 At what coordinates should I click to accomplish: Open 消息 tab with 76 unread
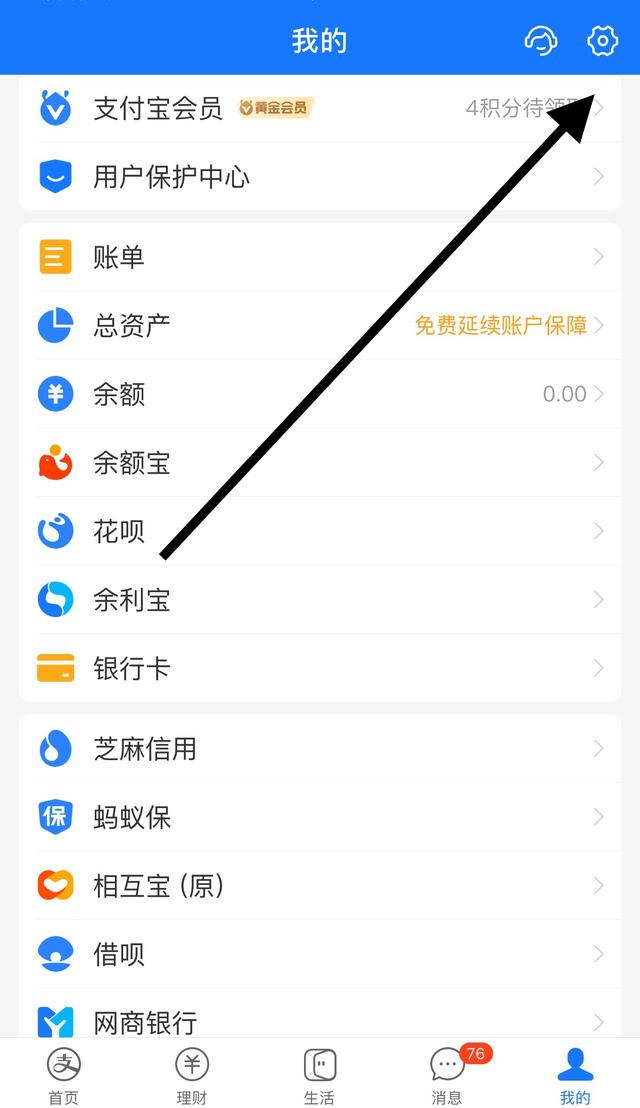click(x=447, y=1075)
